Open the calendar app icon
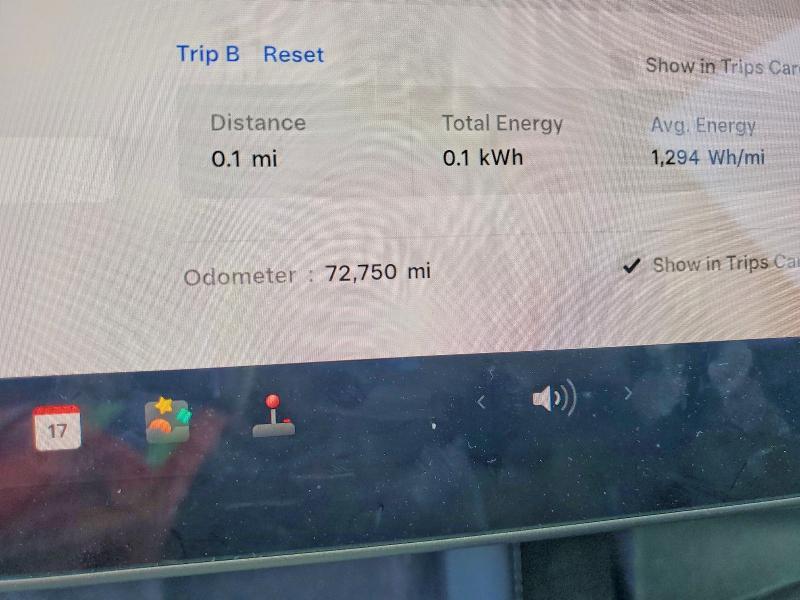The width and height of the screenshot is (800, 600). coord(57,428)
